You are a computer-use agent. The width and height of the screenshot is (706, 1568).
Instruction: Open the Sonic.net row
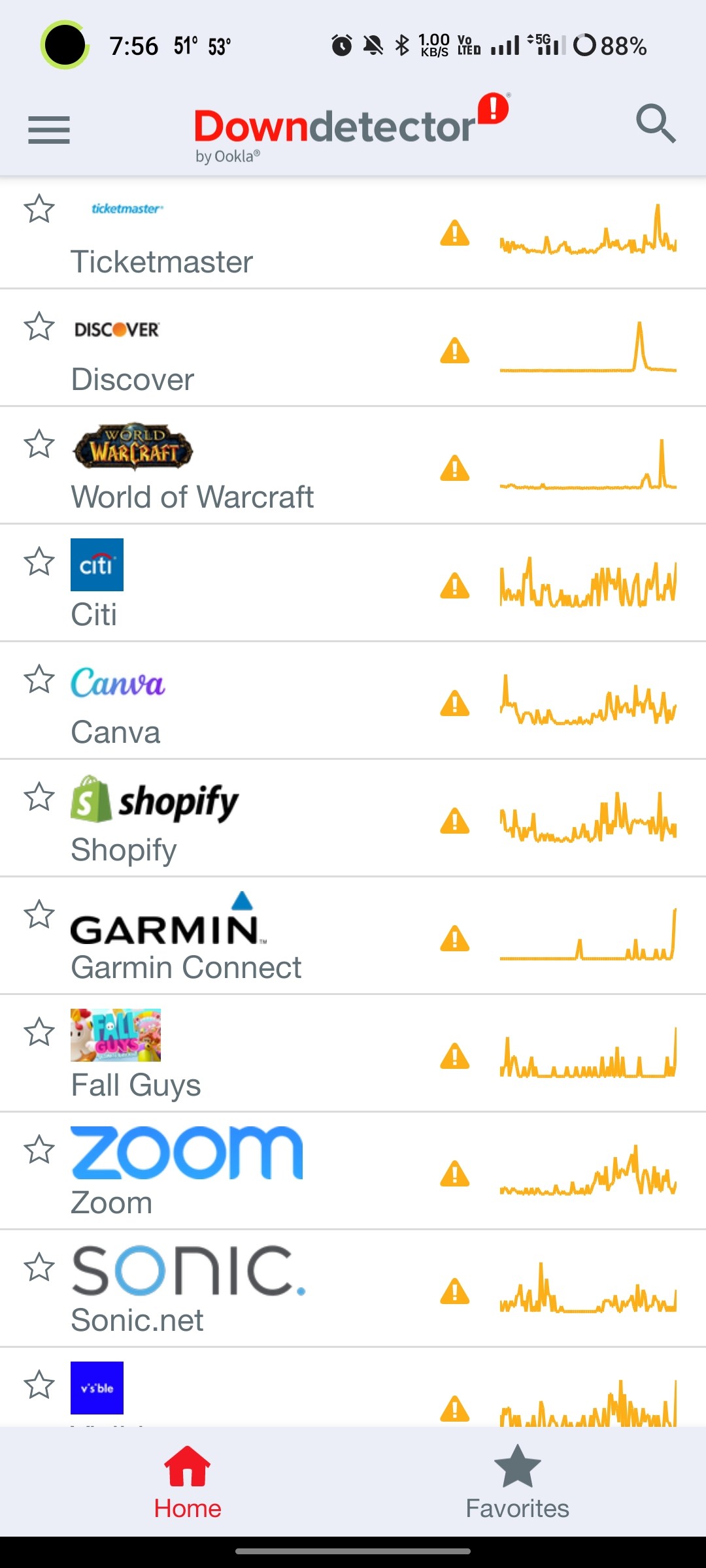pos(353,1288)
